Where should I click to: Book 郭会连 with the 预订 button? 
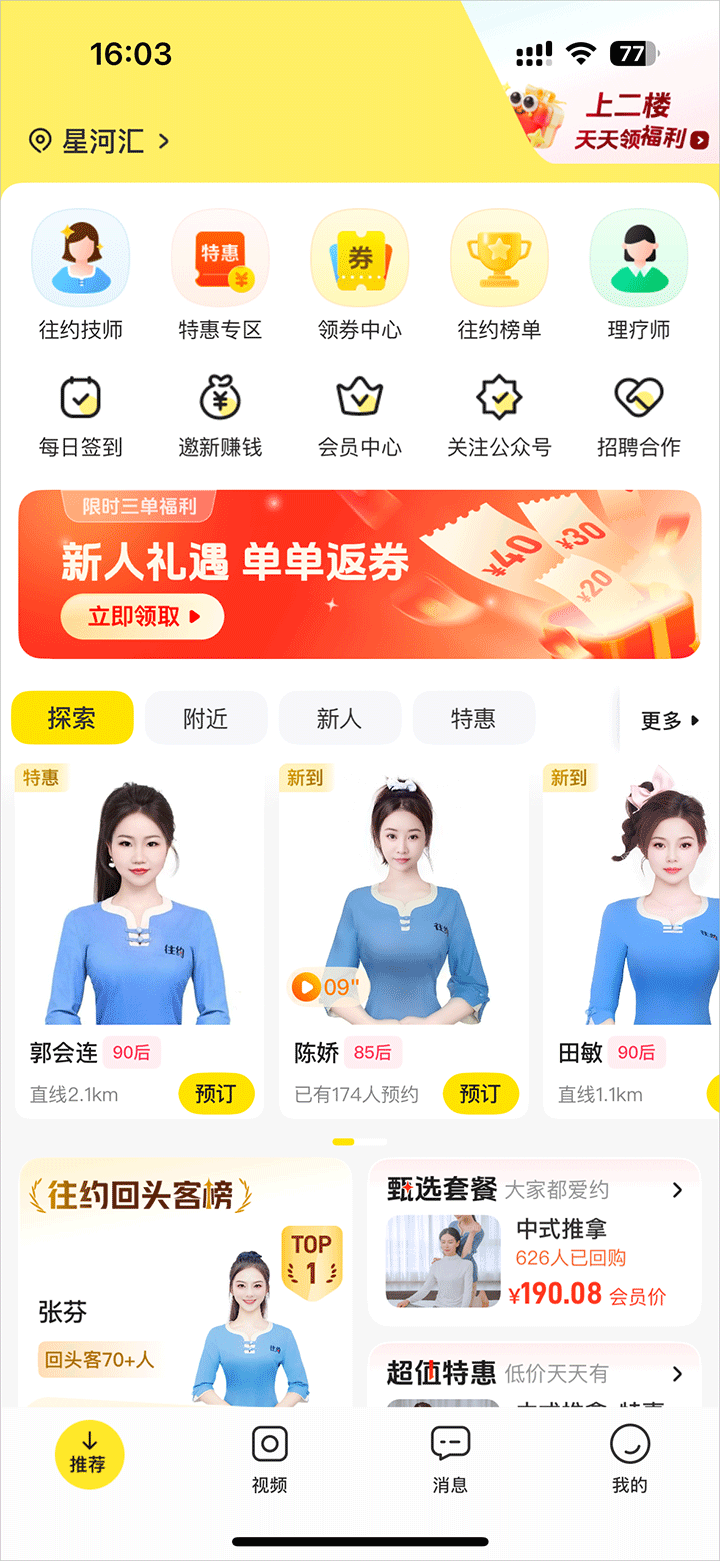216,1094
